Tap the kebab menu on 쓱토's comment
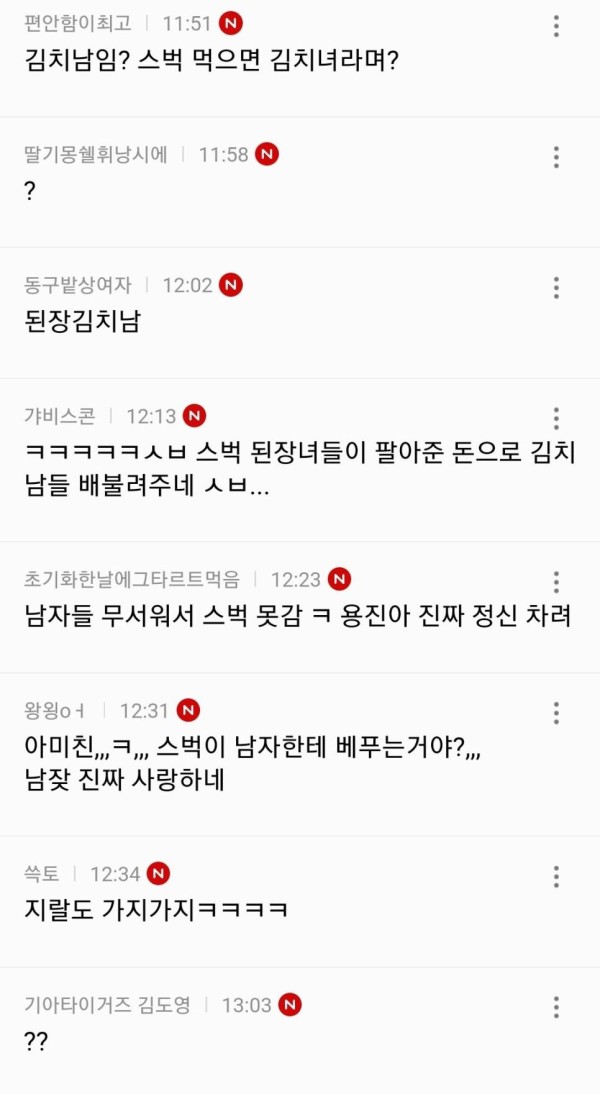600x1094 pixels. (x=556, y=876)
